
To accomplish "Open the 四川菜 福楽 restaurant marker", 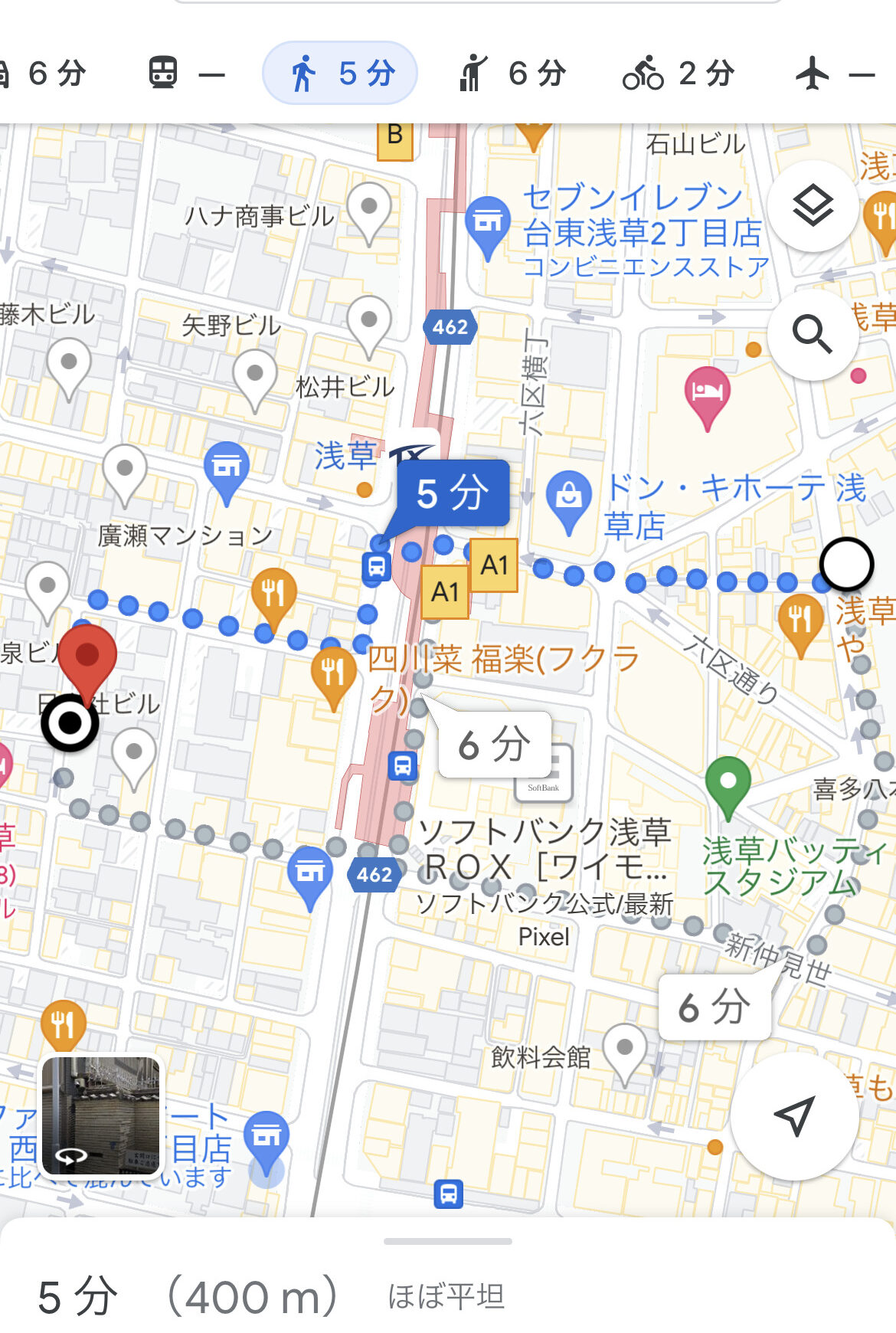I will [334, 673].
